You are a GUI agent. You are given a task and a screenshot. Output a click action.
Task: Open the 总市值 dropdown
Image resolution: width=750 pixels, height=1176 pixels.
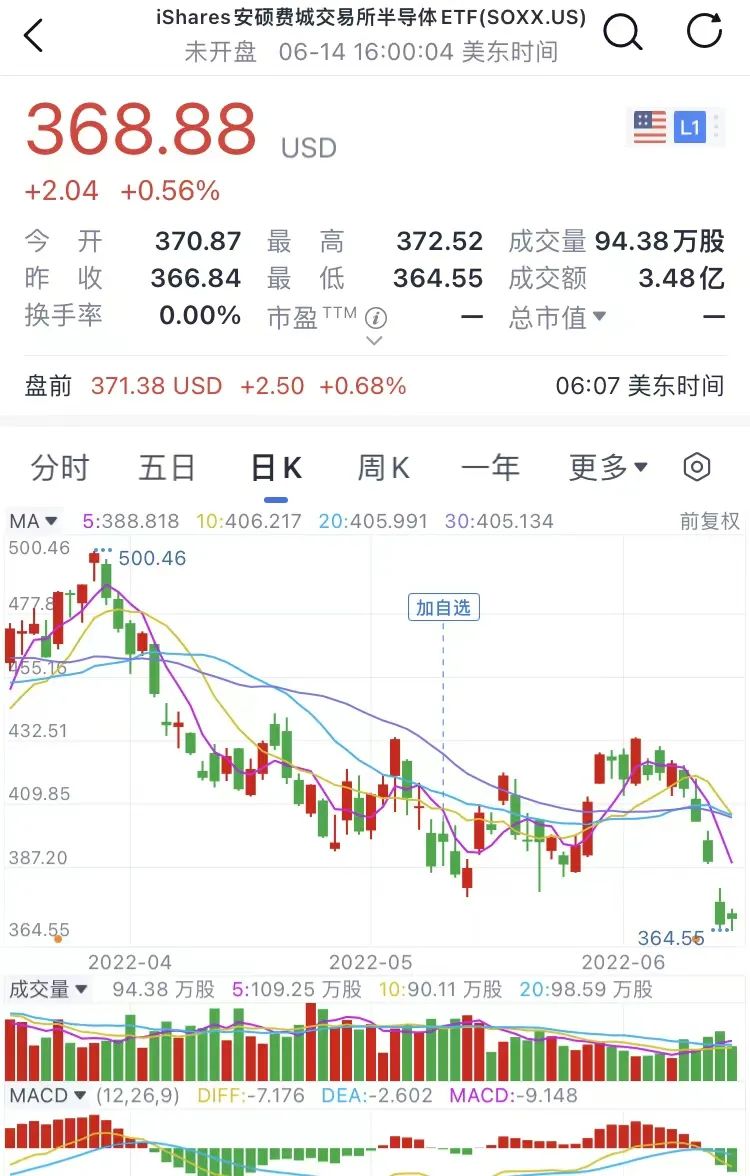tap(557, 317)
